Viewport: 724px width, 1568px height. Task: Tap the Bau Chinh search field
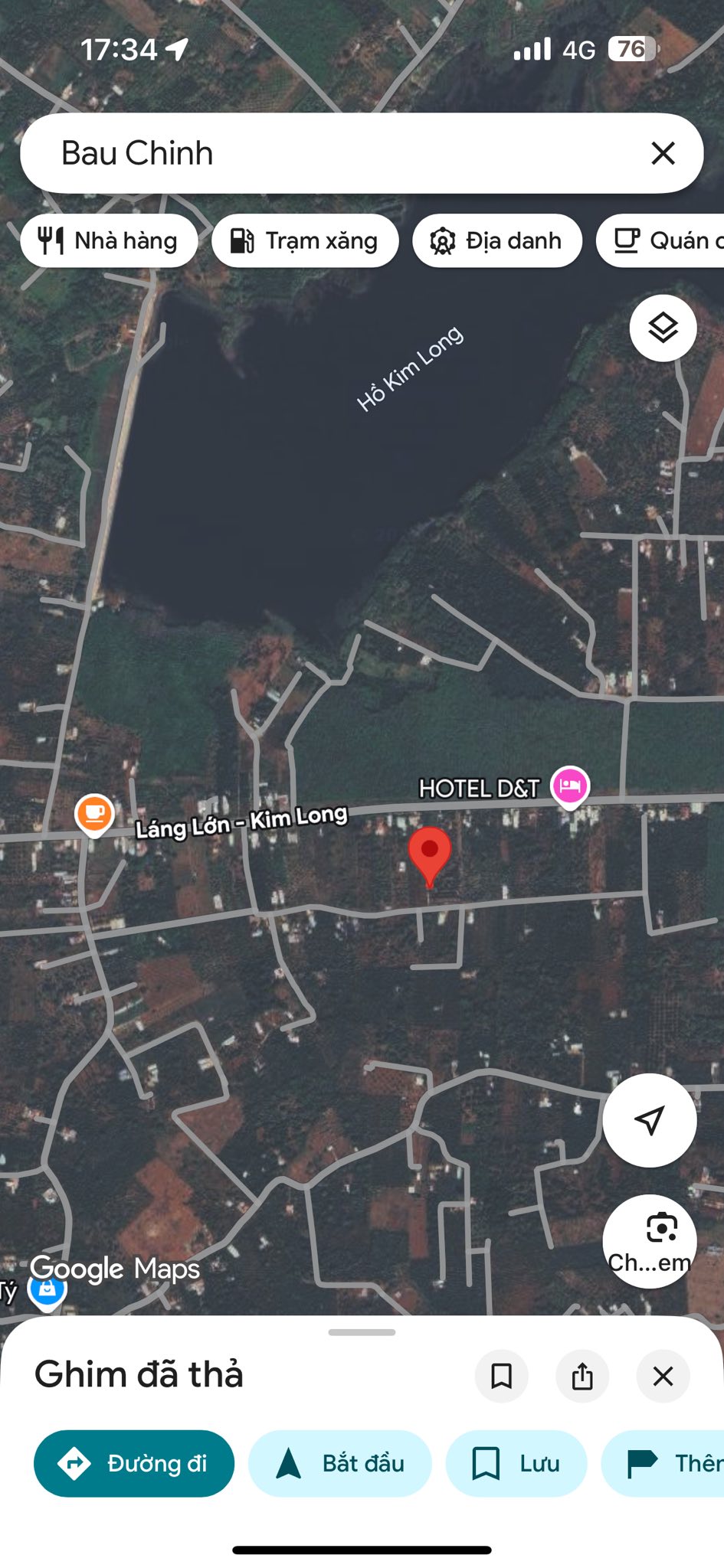click(337, 153)
